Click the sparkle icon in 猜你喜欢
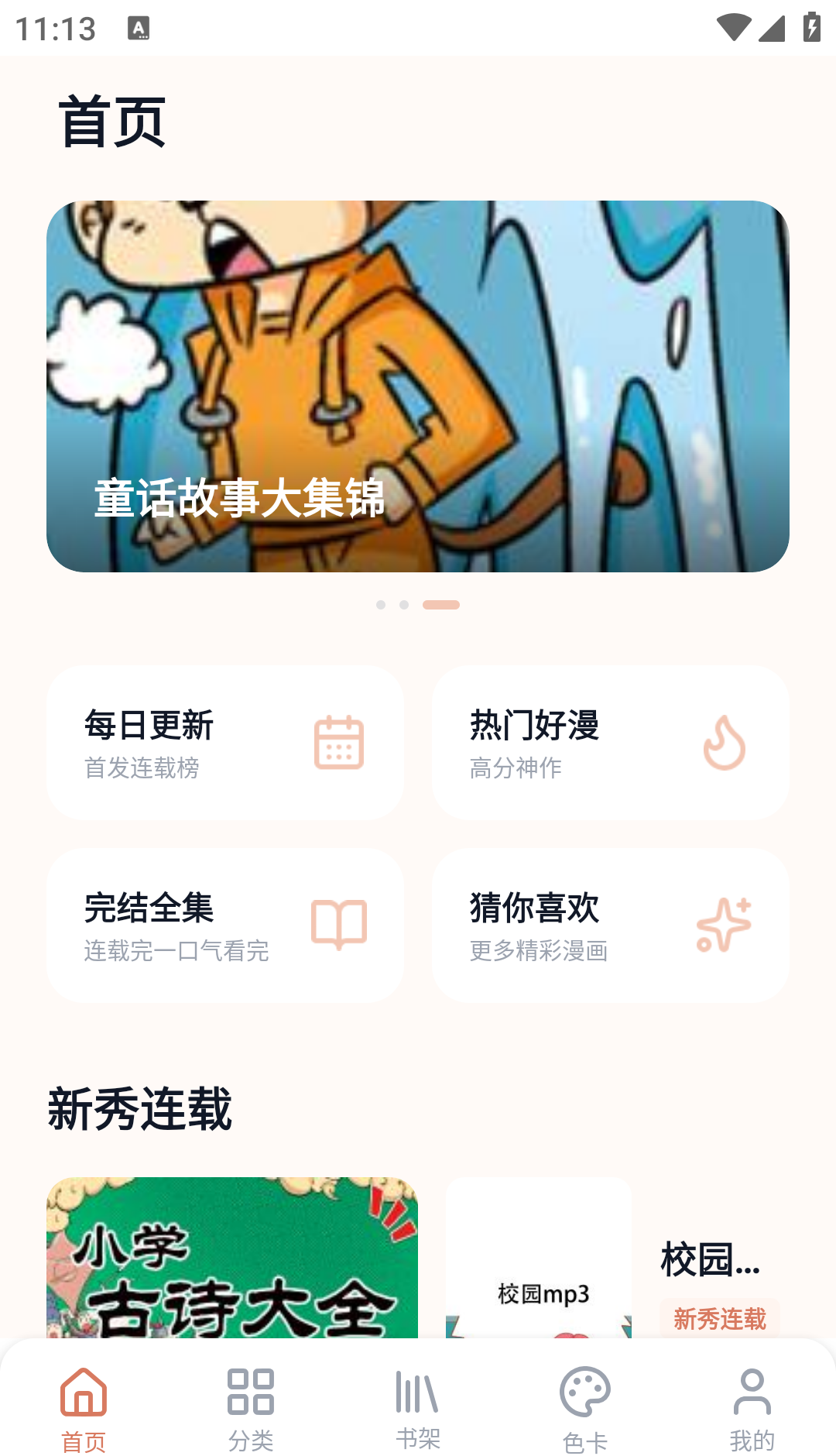The height and width of the screenshot is (1456, 836). tap(722, 925)
